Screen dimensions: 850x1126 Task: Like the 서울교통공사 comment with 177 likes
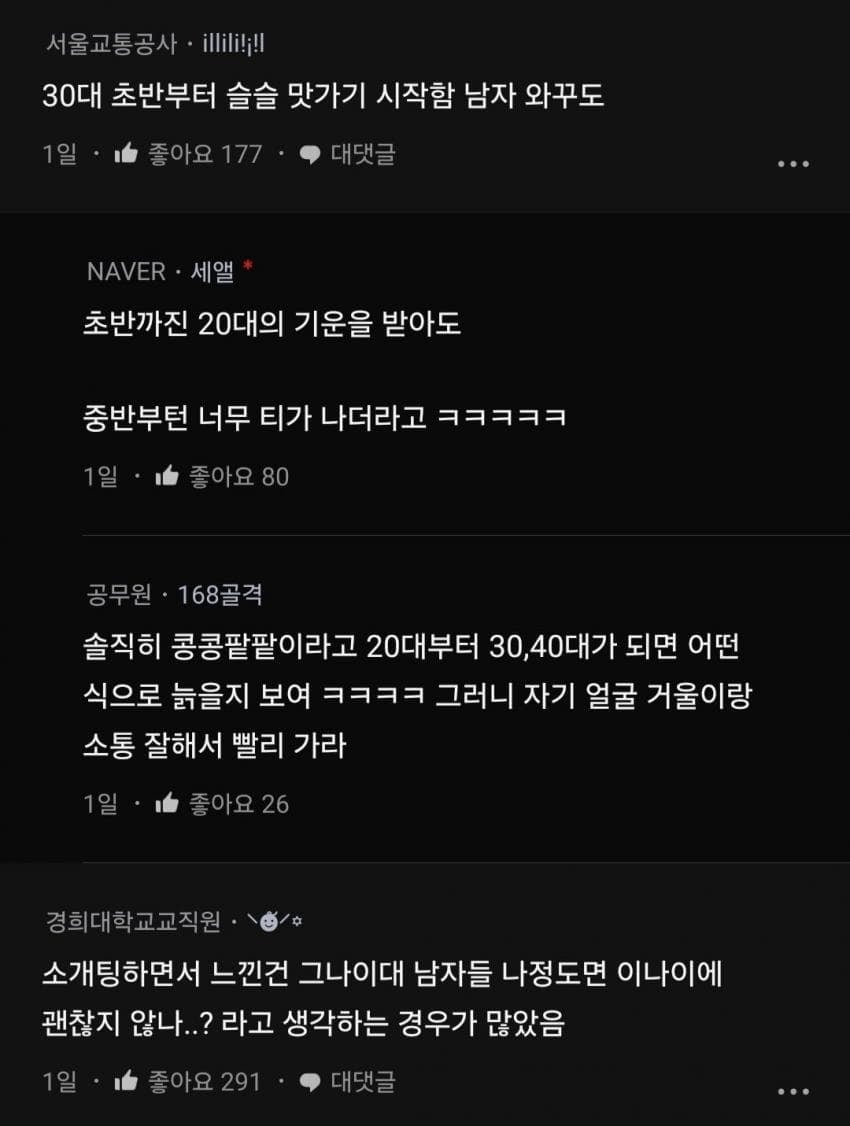(x=126, y=154)
